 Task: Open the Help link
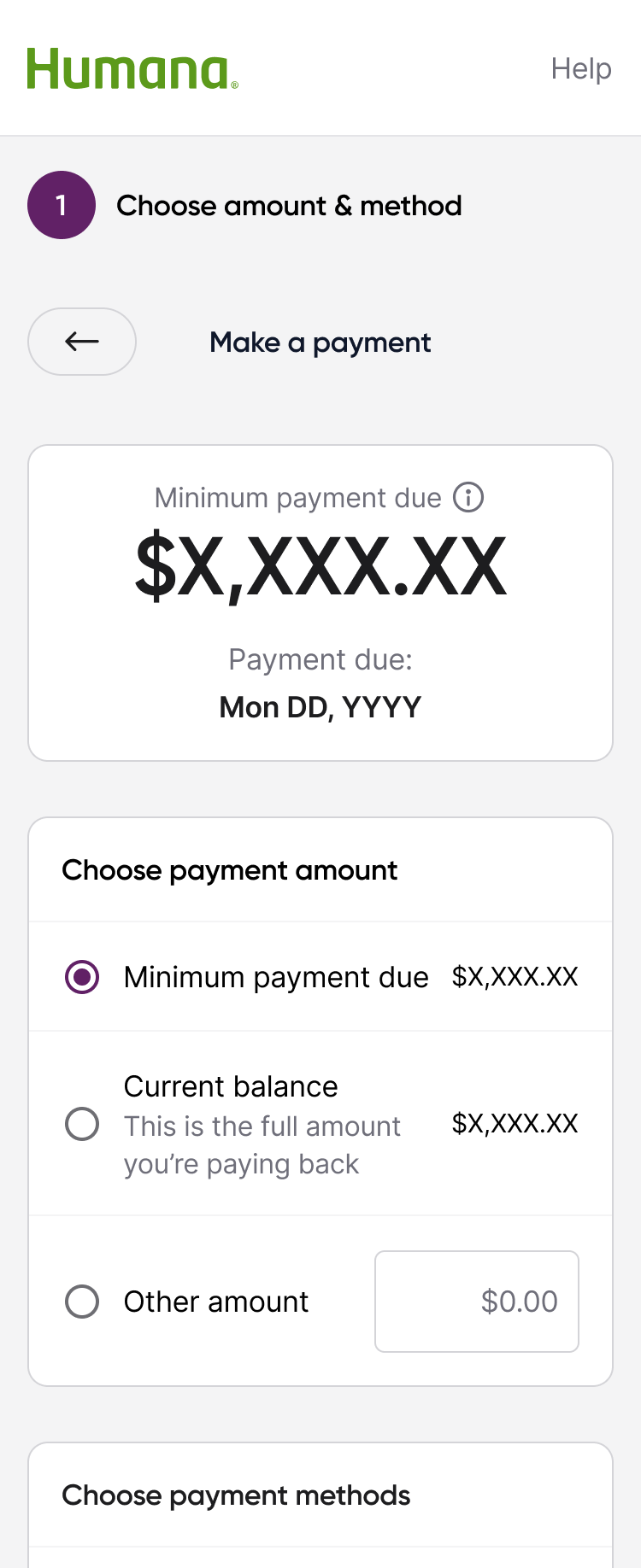pyautogui.click(x=581, y=68)
